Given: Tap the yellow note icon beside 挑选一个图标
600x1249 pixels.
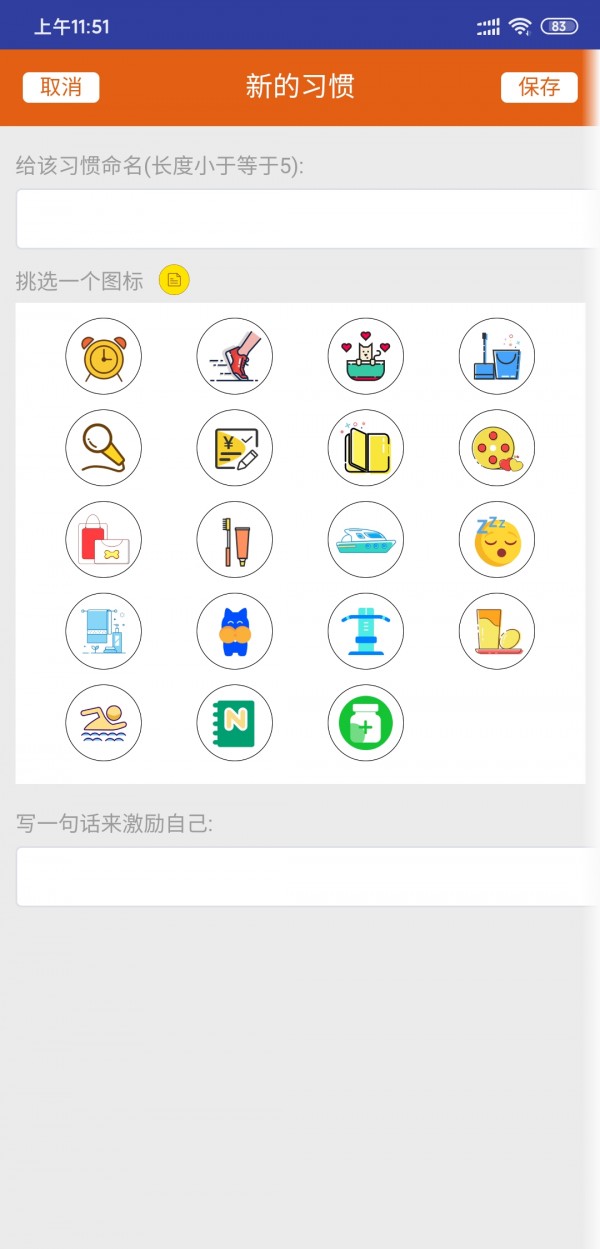Looking at the screenshot, I should pyautogui.click(x=174, y=281).
